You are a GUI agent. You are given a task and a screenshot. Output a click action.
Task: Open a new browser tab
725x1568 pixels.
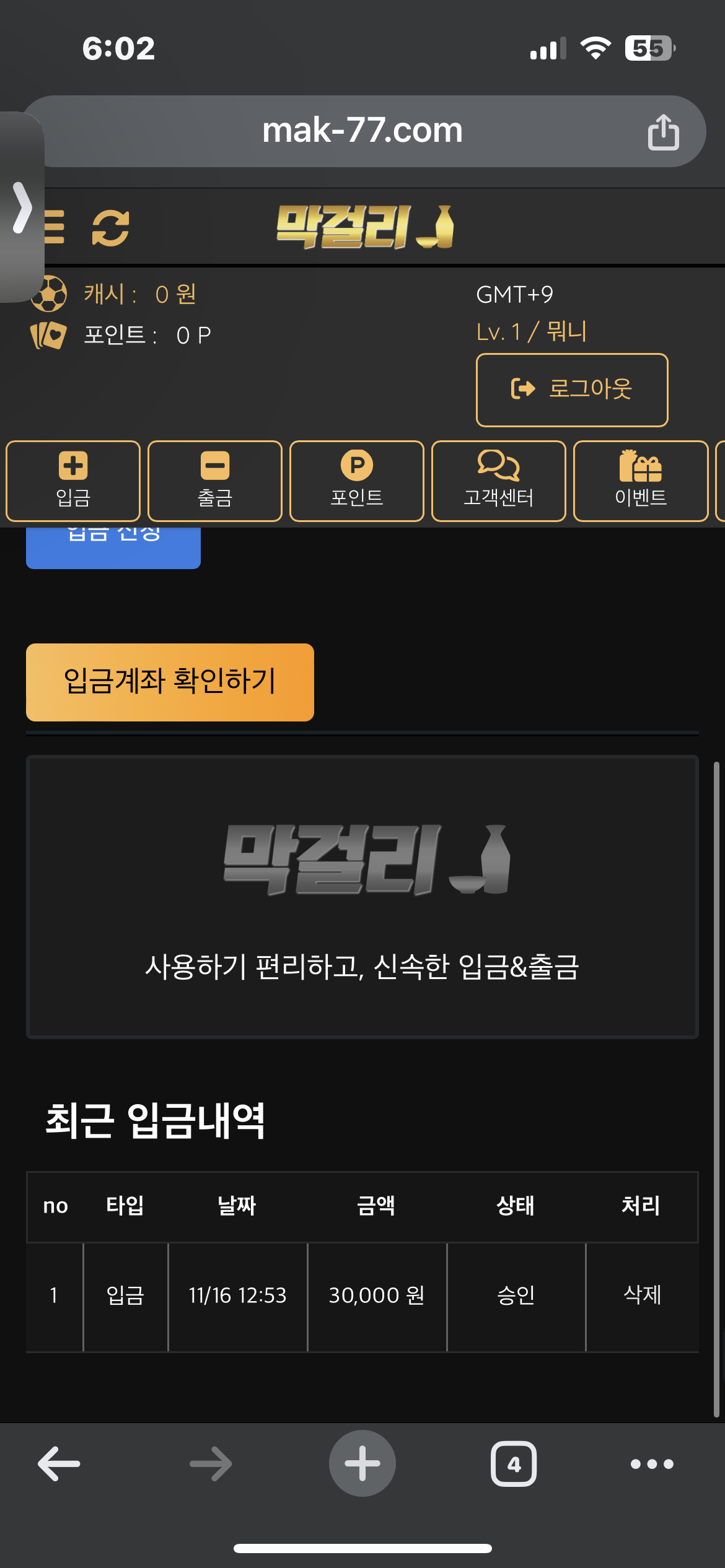(362, 1463)
